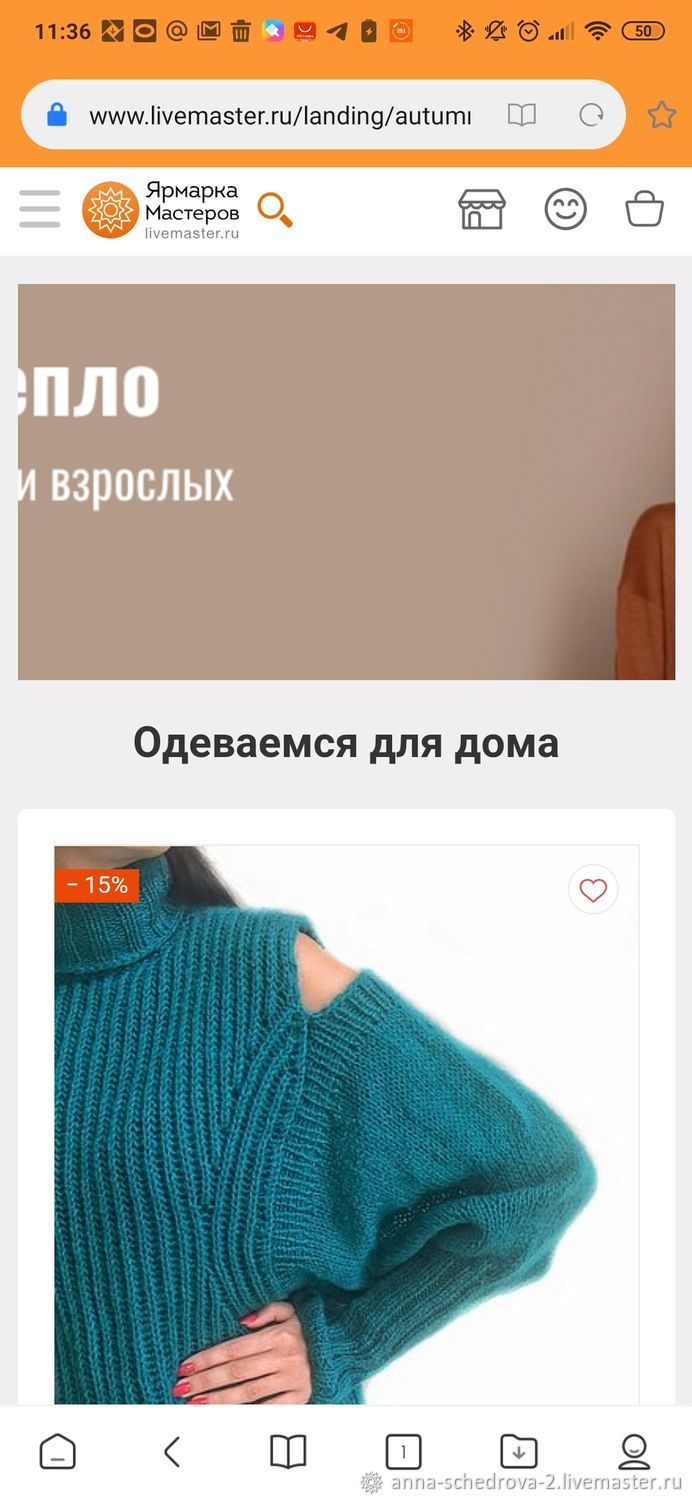Reload the page
Image resolution: width=692 pixels, height=1500 pixels.
point(591,115)
